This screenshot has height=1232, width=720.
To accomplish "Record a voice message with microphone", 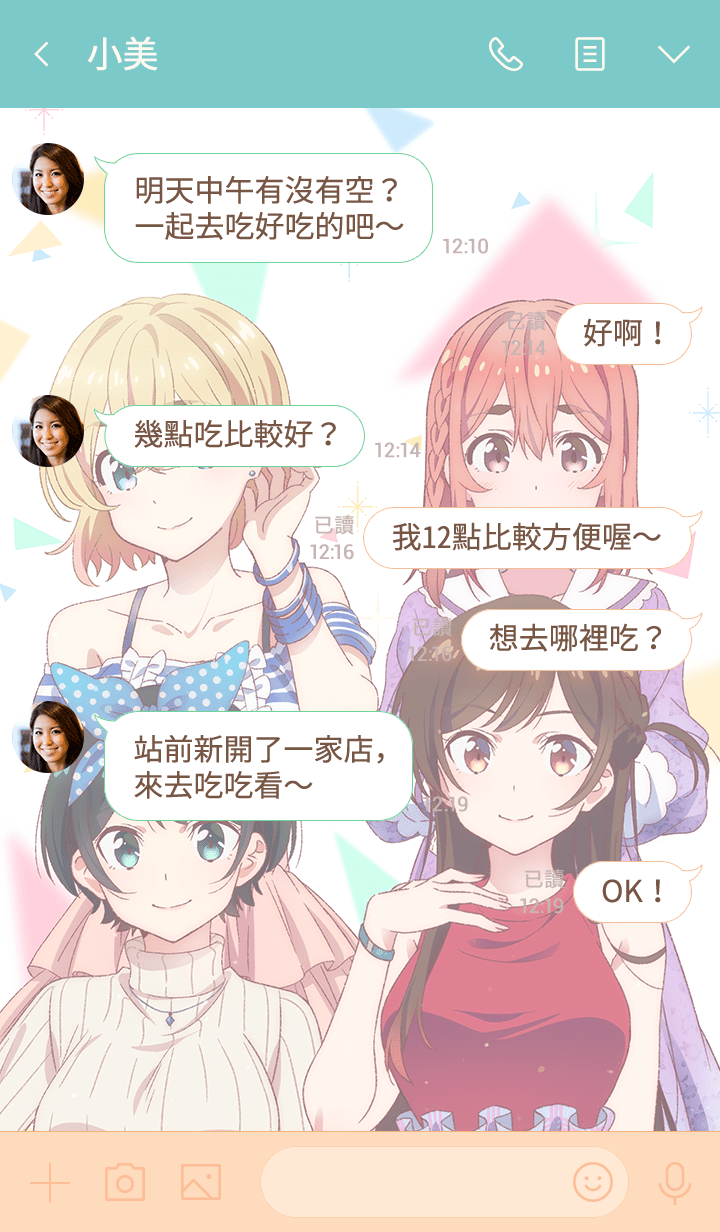I will tap(675, 1183).
